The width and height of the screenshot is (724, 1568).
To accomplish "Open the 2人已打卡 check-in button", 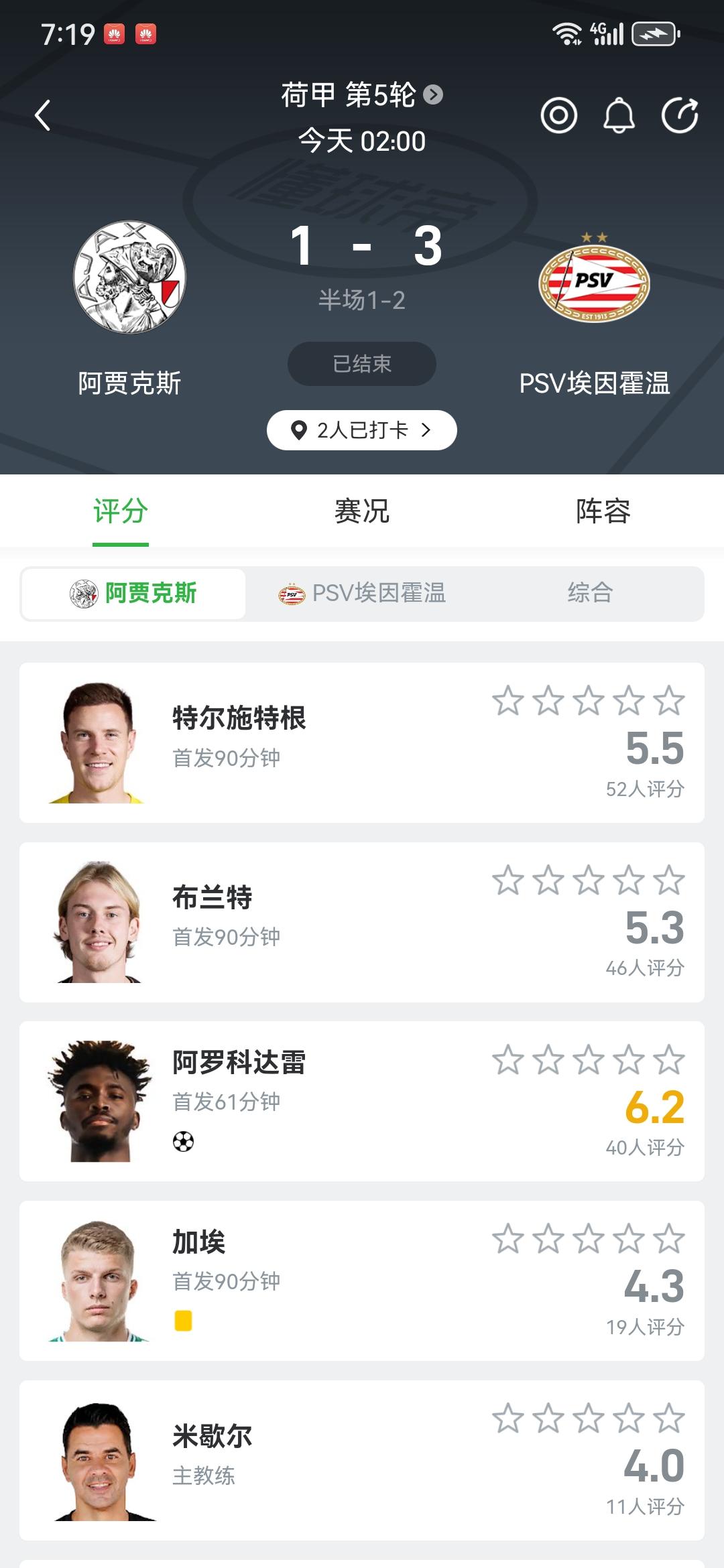I will click(362, 430).
